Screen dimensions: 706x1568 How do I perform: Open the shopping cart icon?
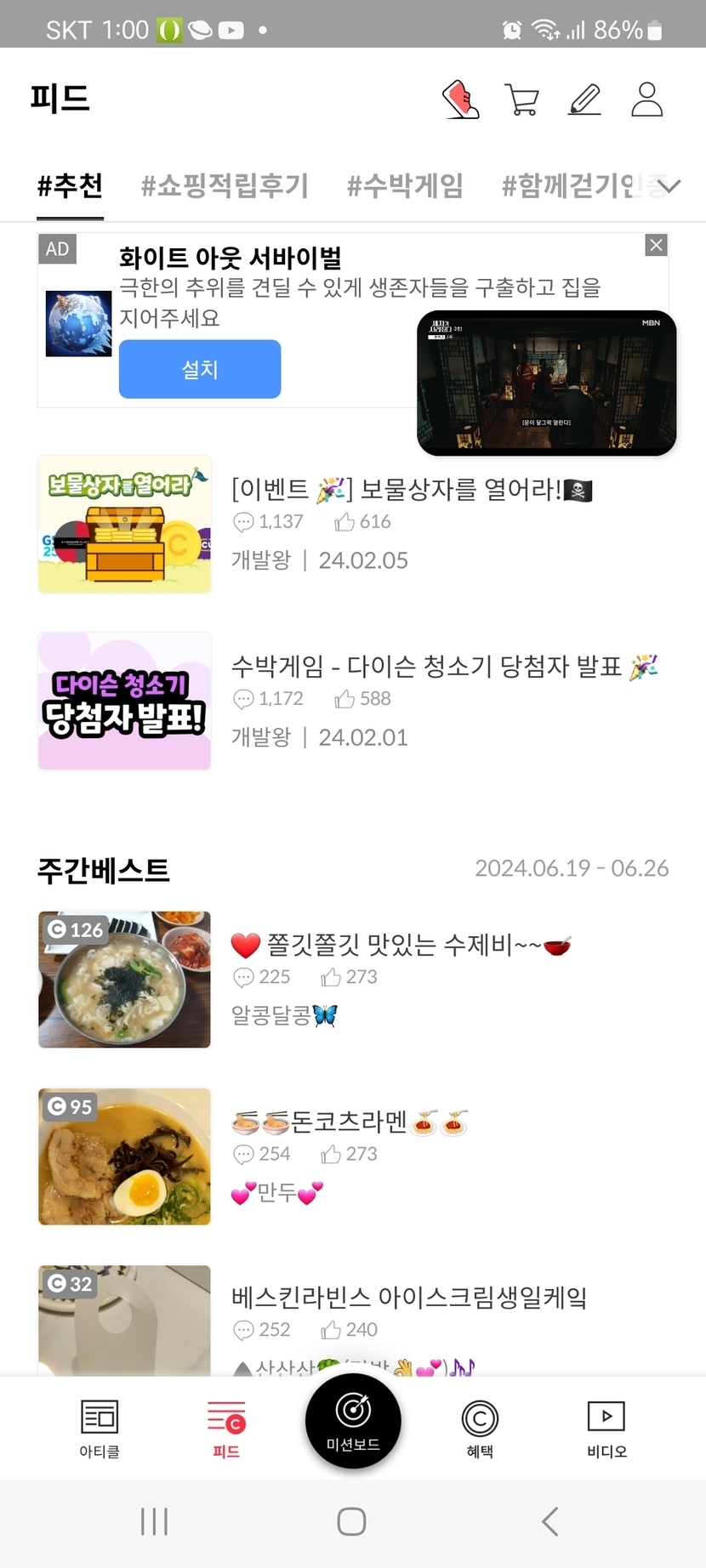[521, 99]
